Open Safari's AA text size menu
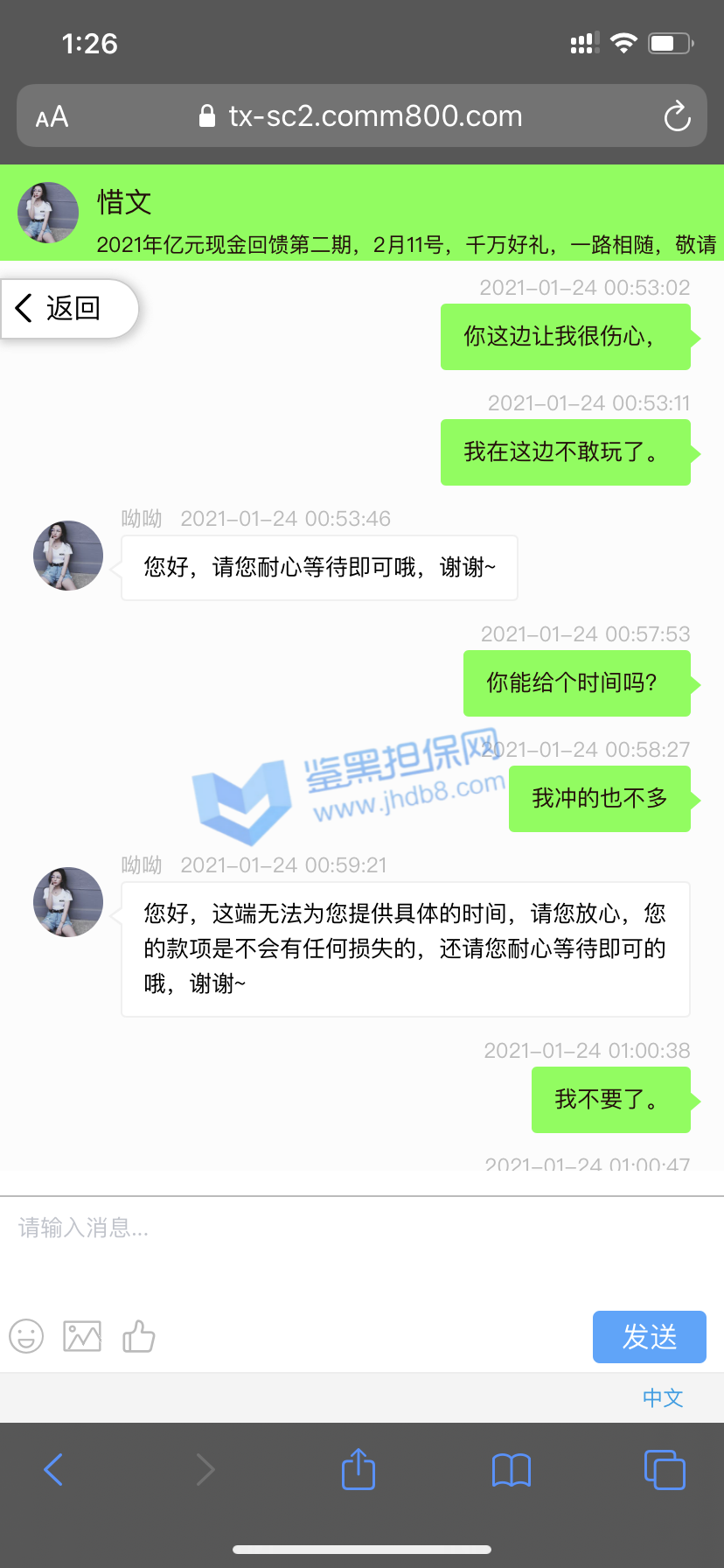This screenshot has width=724, height=1568. tap(52, 116)
